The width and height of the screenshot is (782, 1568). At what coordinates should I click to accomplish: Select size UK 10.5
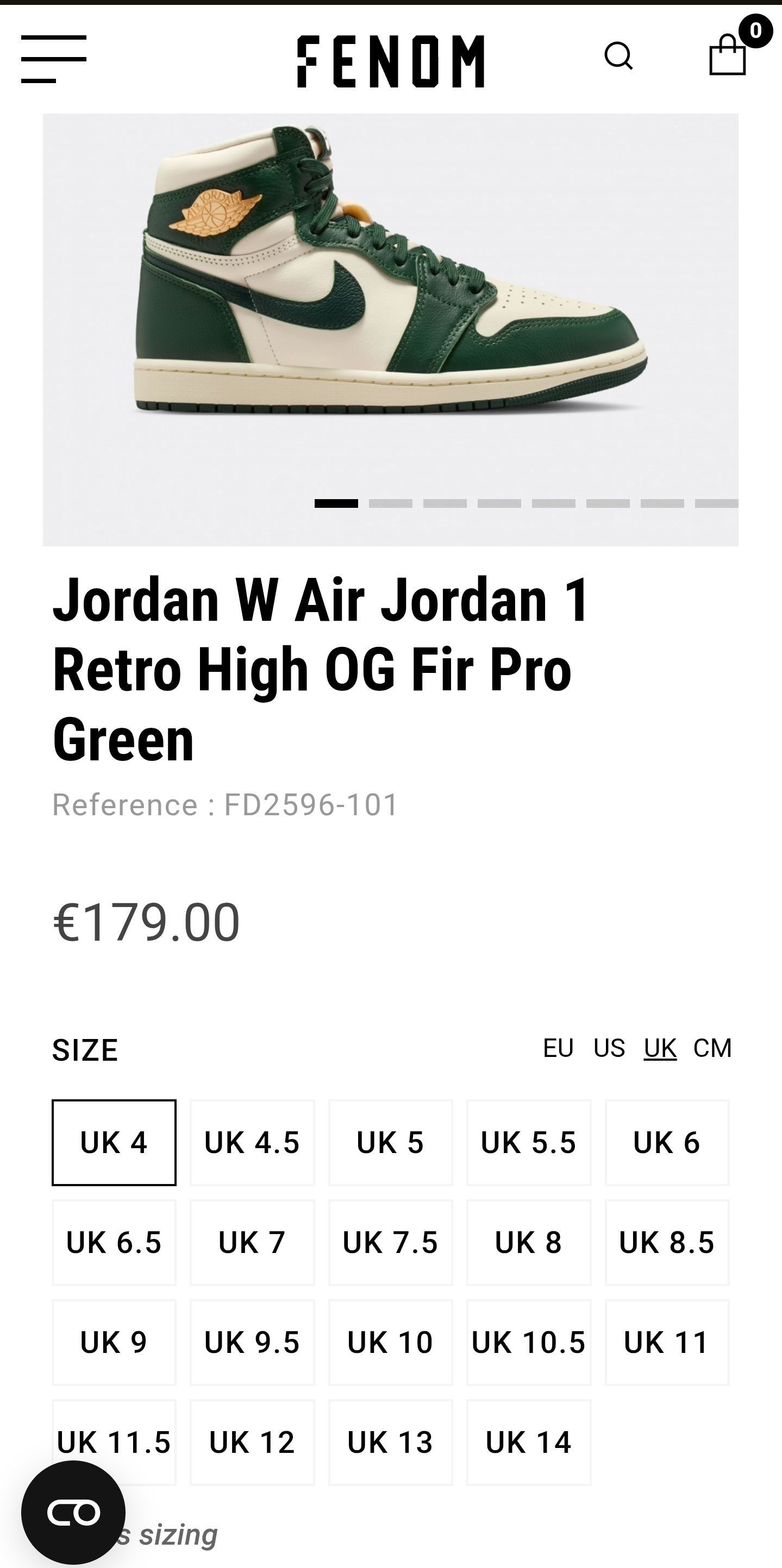529,1342
